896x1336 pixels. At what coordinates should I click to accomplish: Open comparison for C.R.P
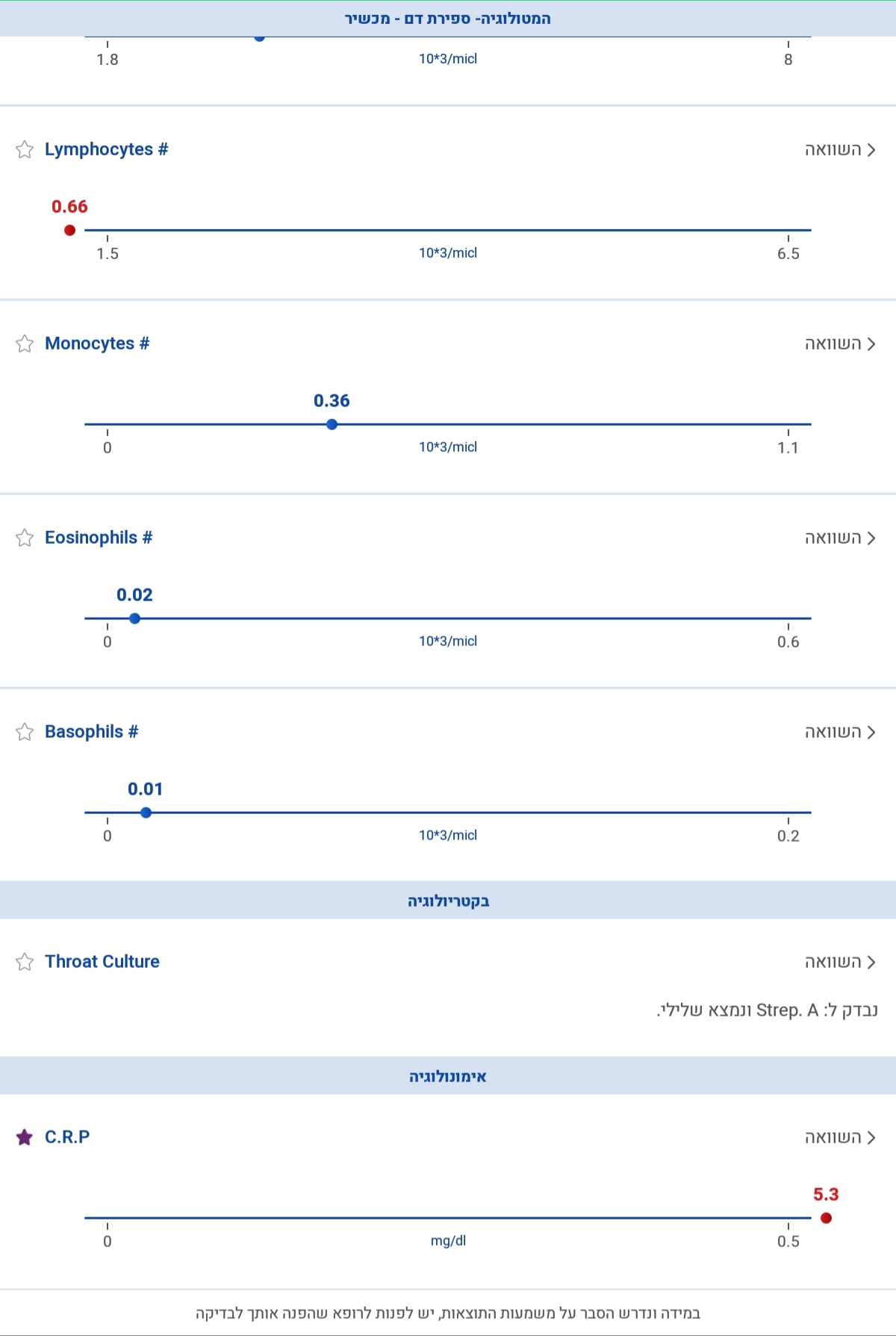point(839,1137)
